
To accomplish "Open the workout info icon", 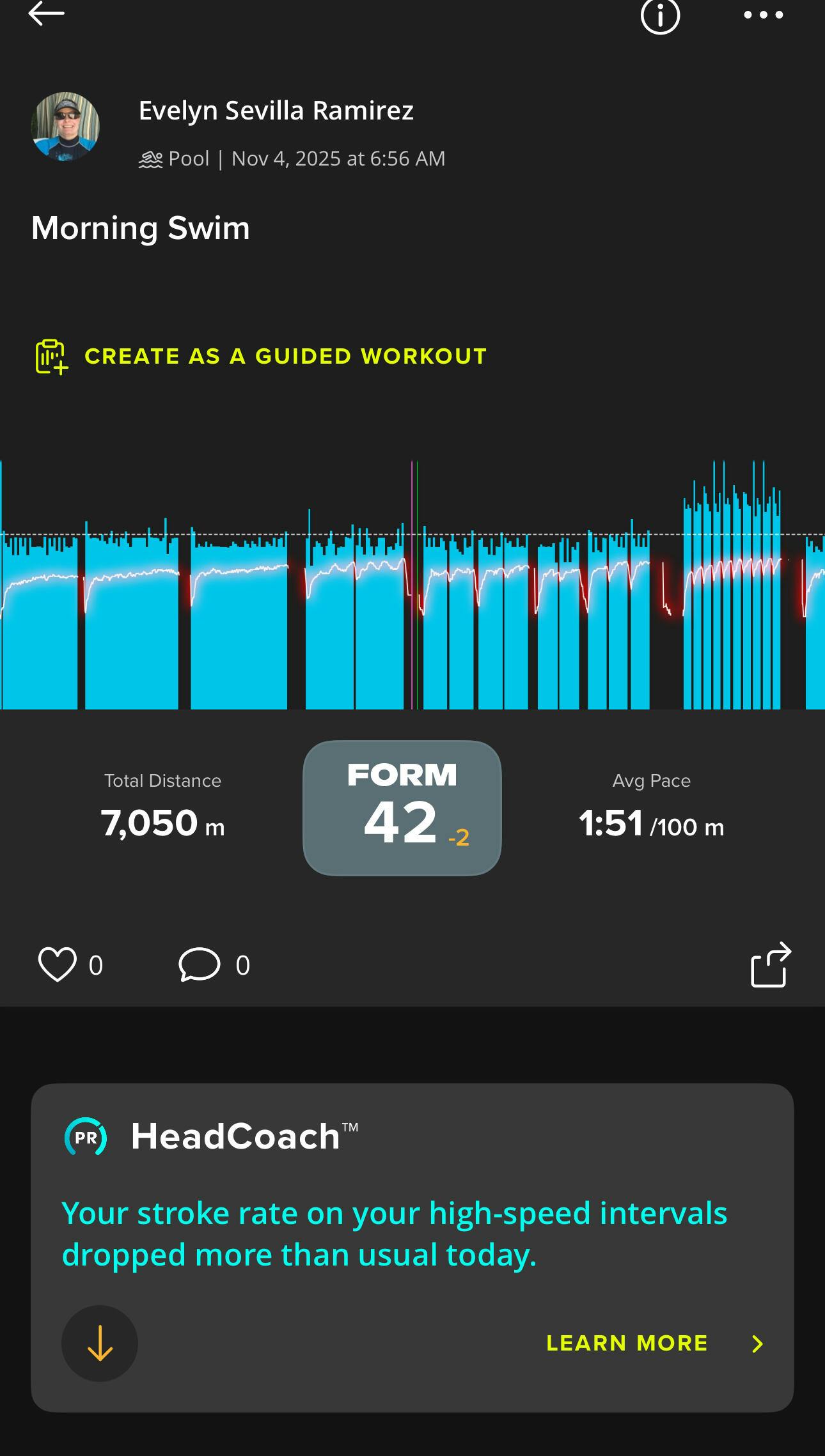I will (660, 15).
